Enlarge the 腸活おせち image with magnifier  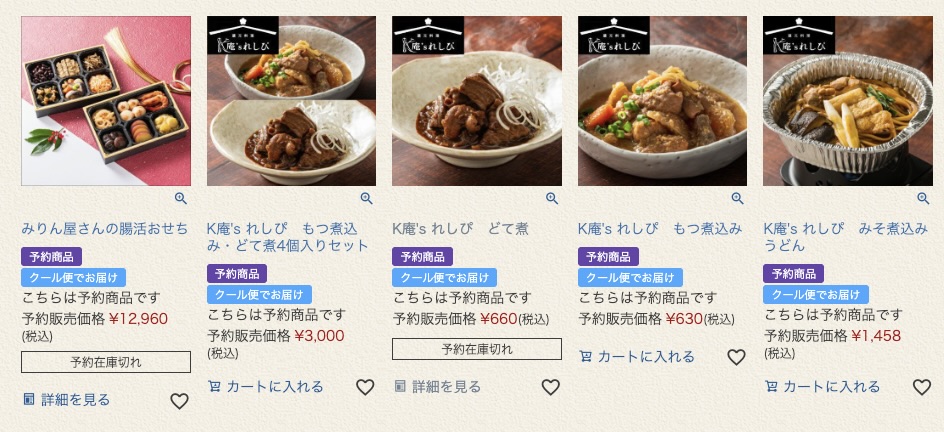181,198
